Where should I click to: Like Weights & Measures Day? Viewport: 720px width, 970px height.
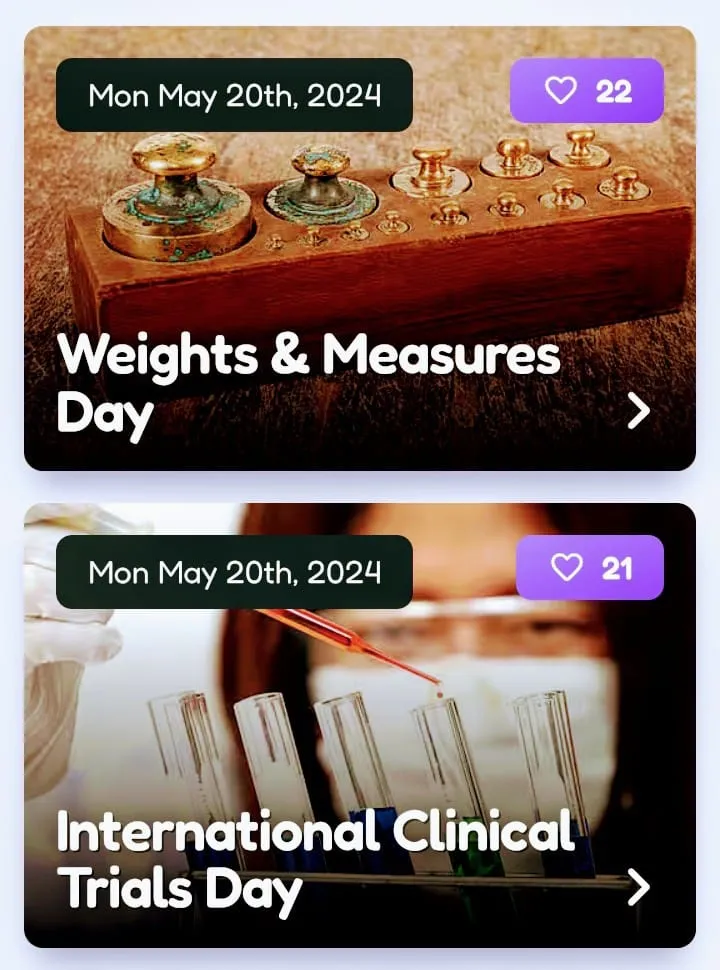coord(586,91)
